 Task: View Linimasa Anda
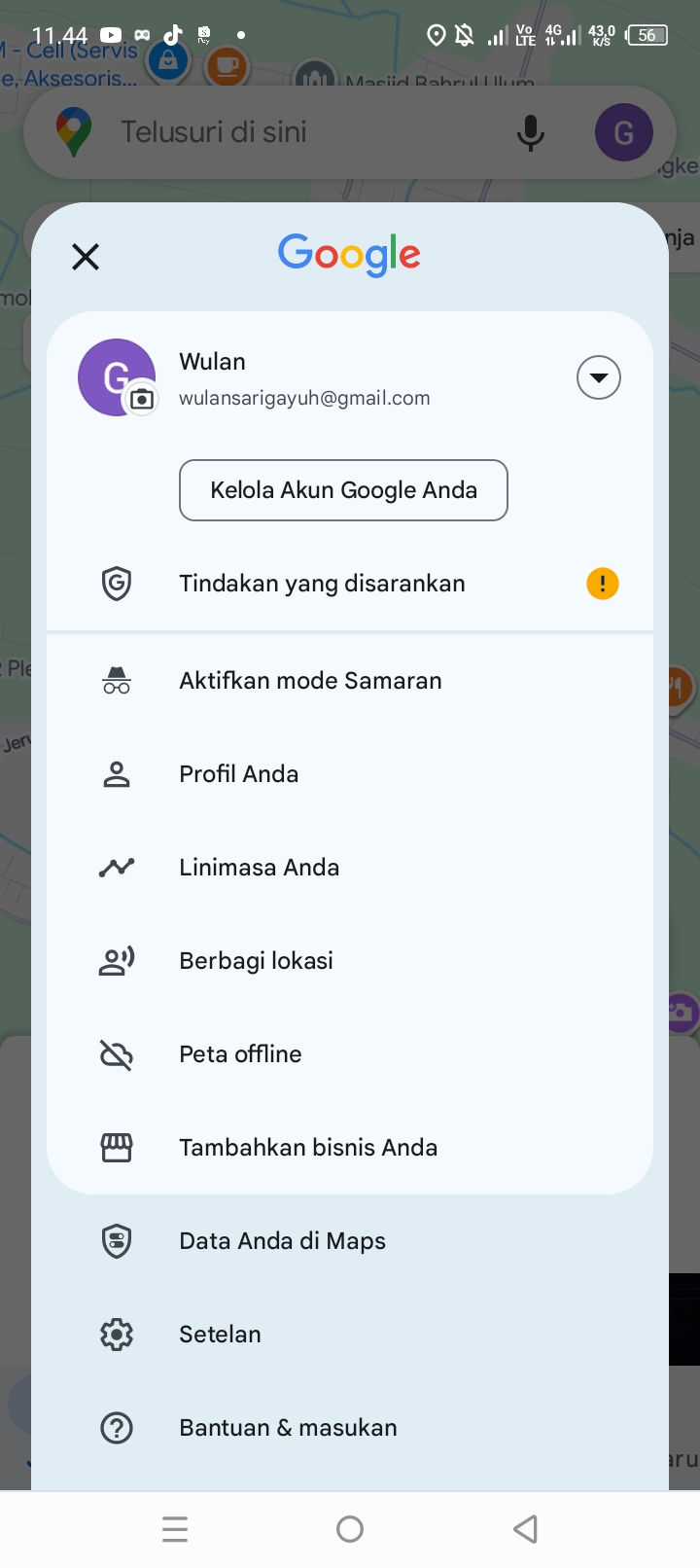click(260, 868)
